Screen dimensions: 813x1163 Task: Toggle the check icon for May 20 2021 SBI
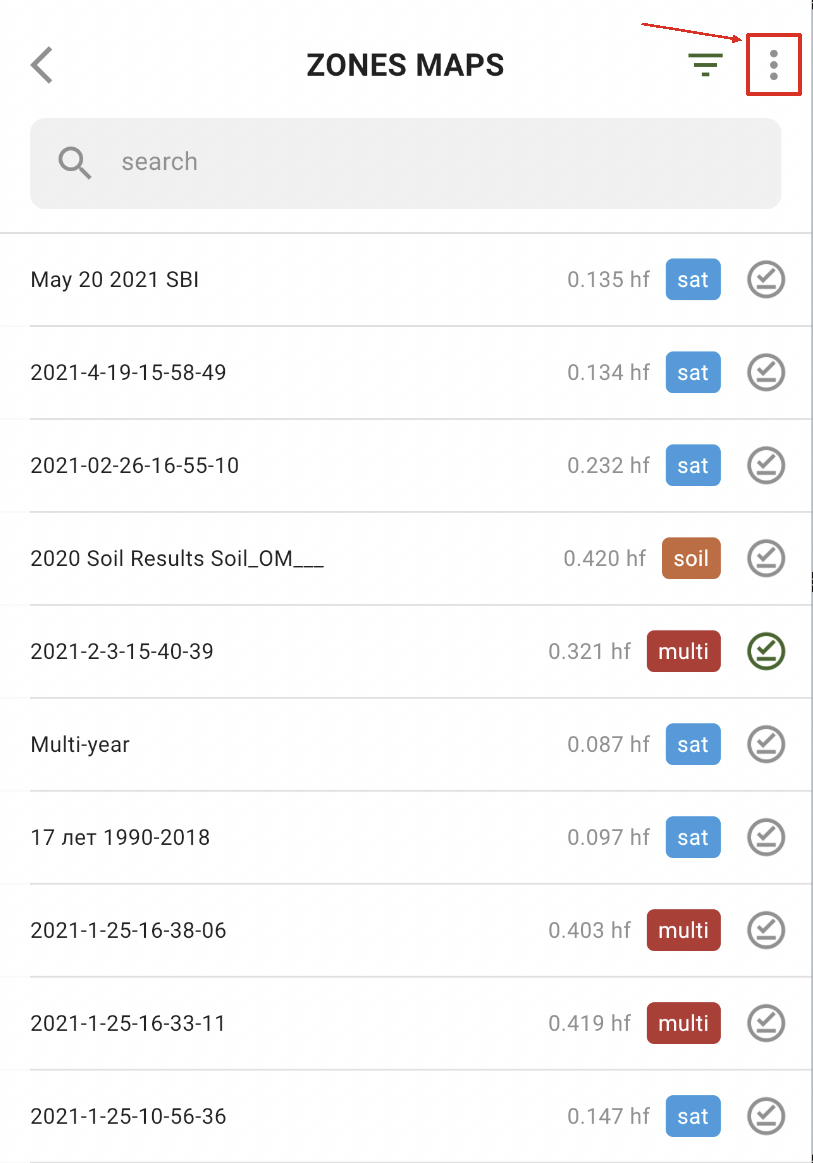click(766, 280)
